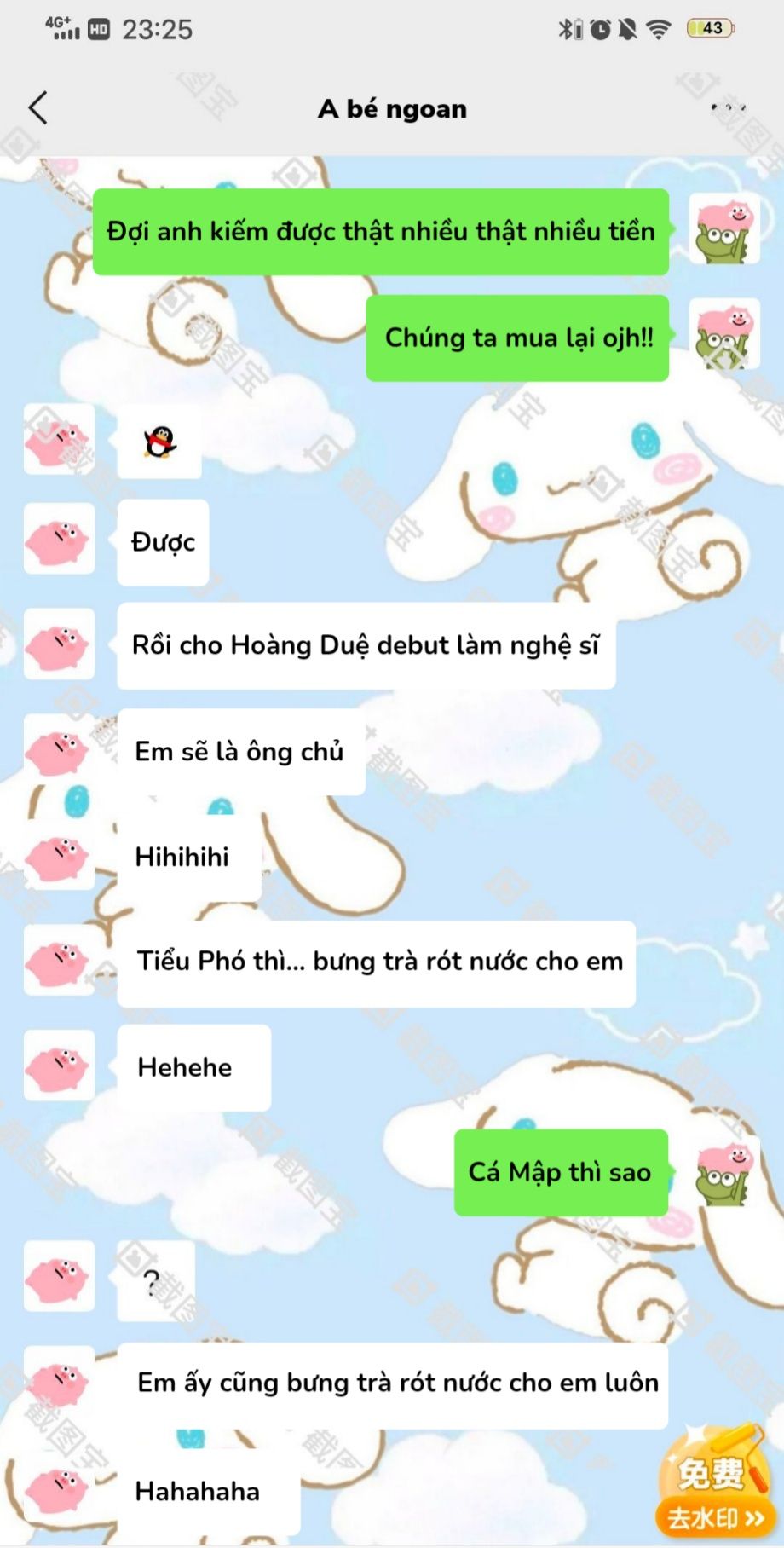Open the chat's overflow menu

pyautogui.click(x=728, y=108)
